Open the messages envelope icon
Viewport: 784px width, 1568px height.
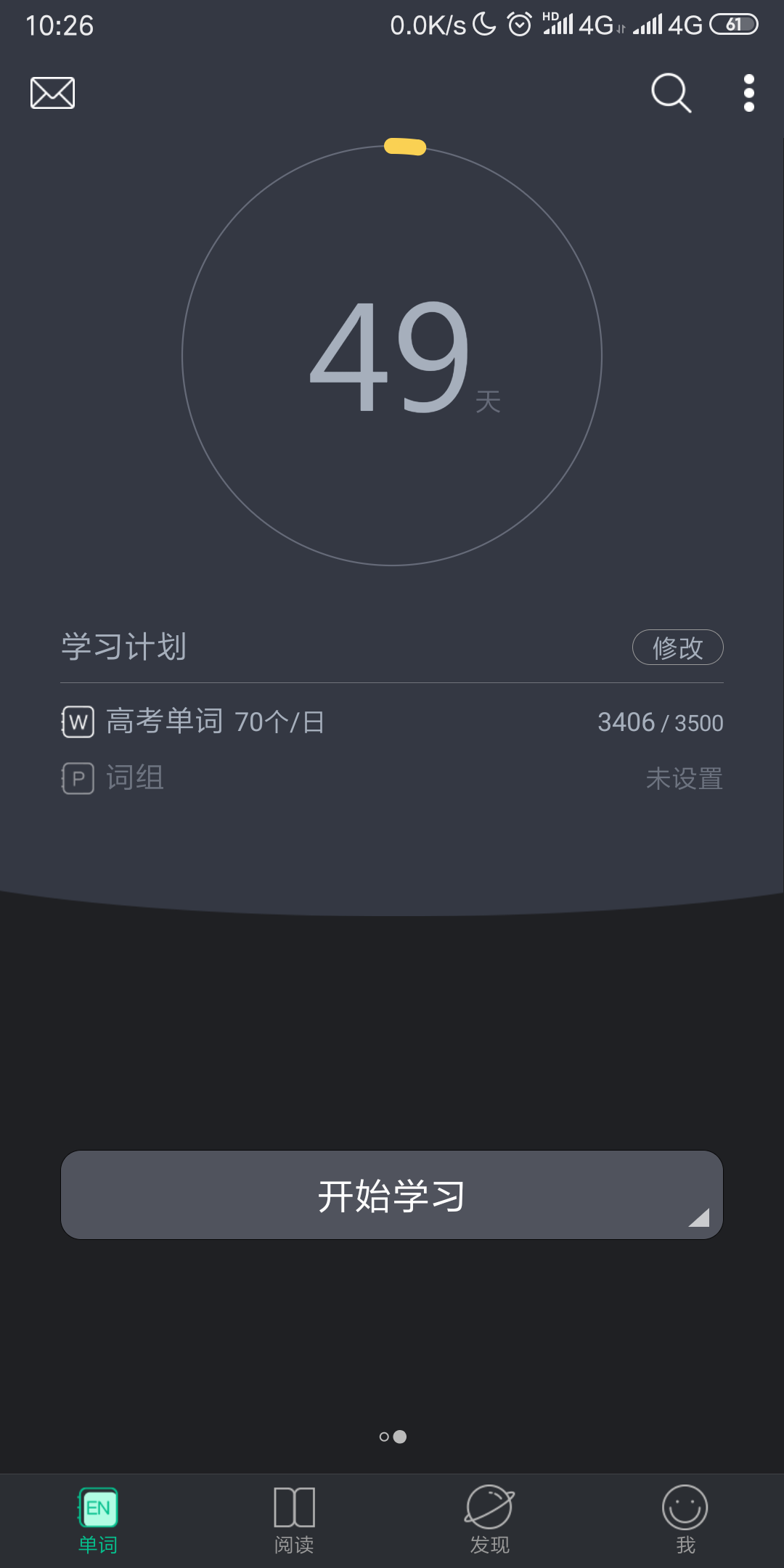coord(52,93)
